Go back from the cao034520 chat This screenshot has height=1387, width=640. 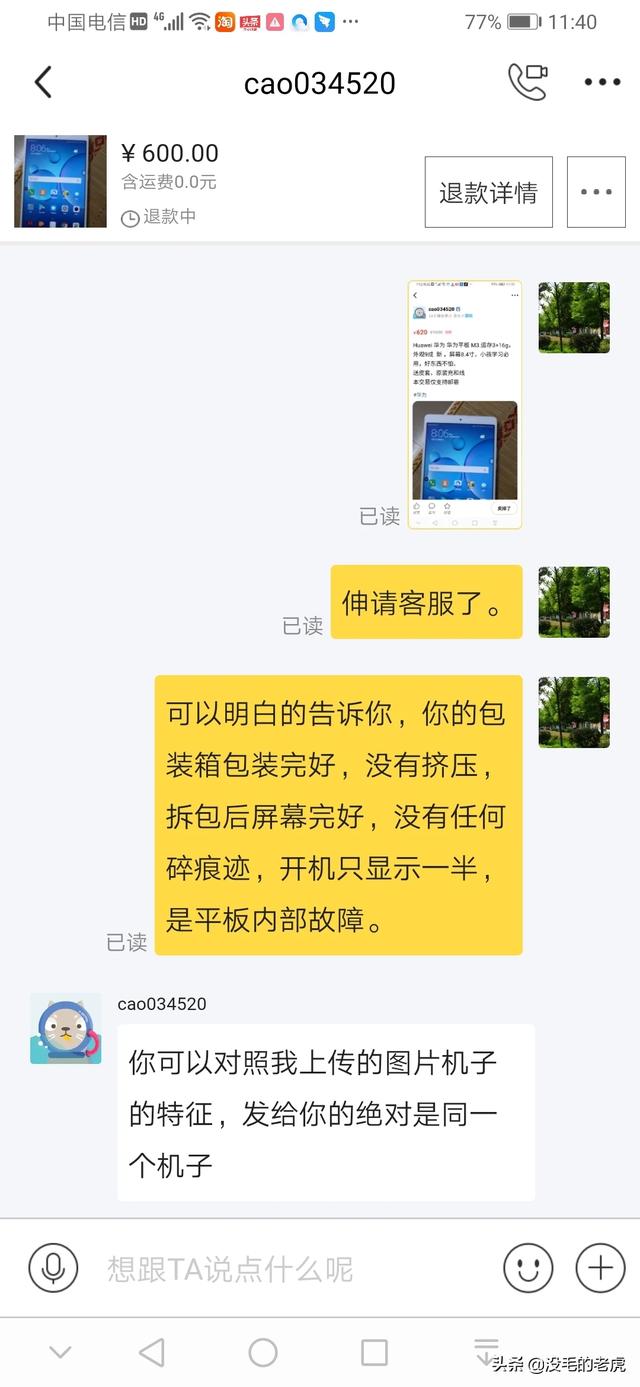[43, 83]
